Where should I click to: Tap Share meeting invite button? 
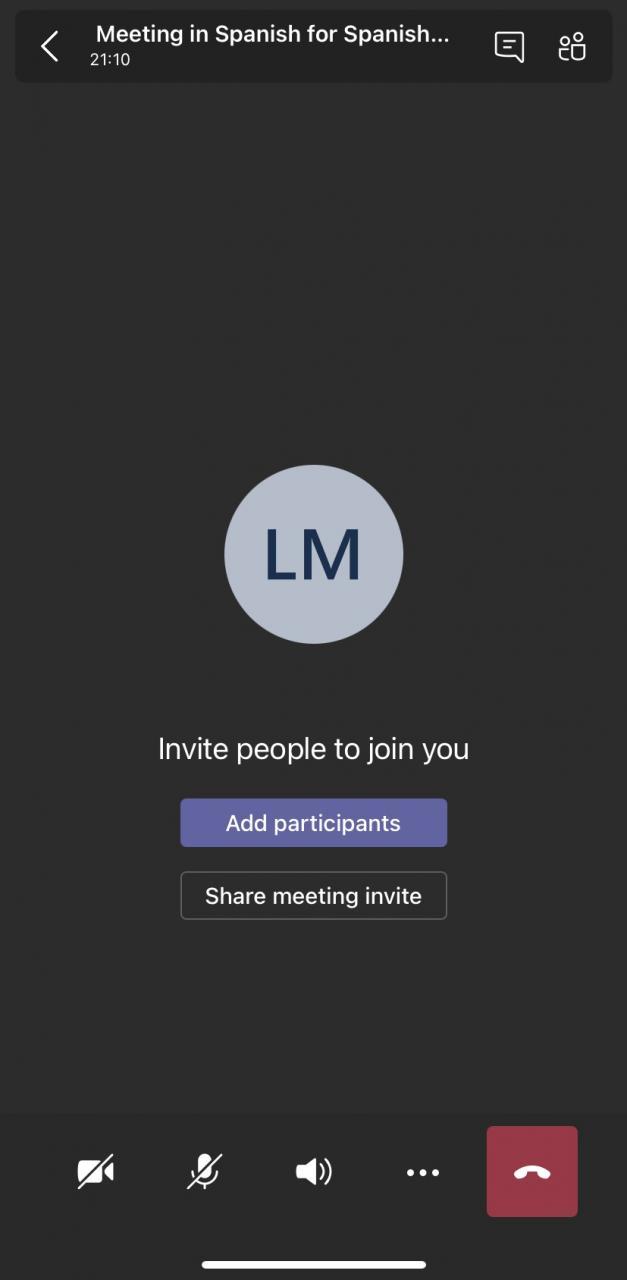click(313, 896)
